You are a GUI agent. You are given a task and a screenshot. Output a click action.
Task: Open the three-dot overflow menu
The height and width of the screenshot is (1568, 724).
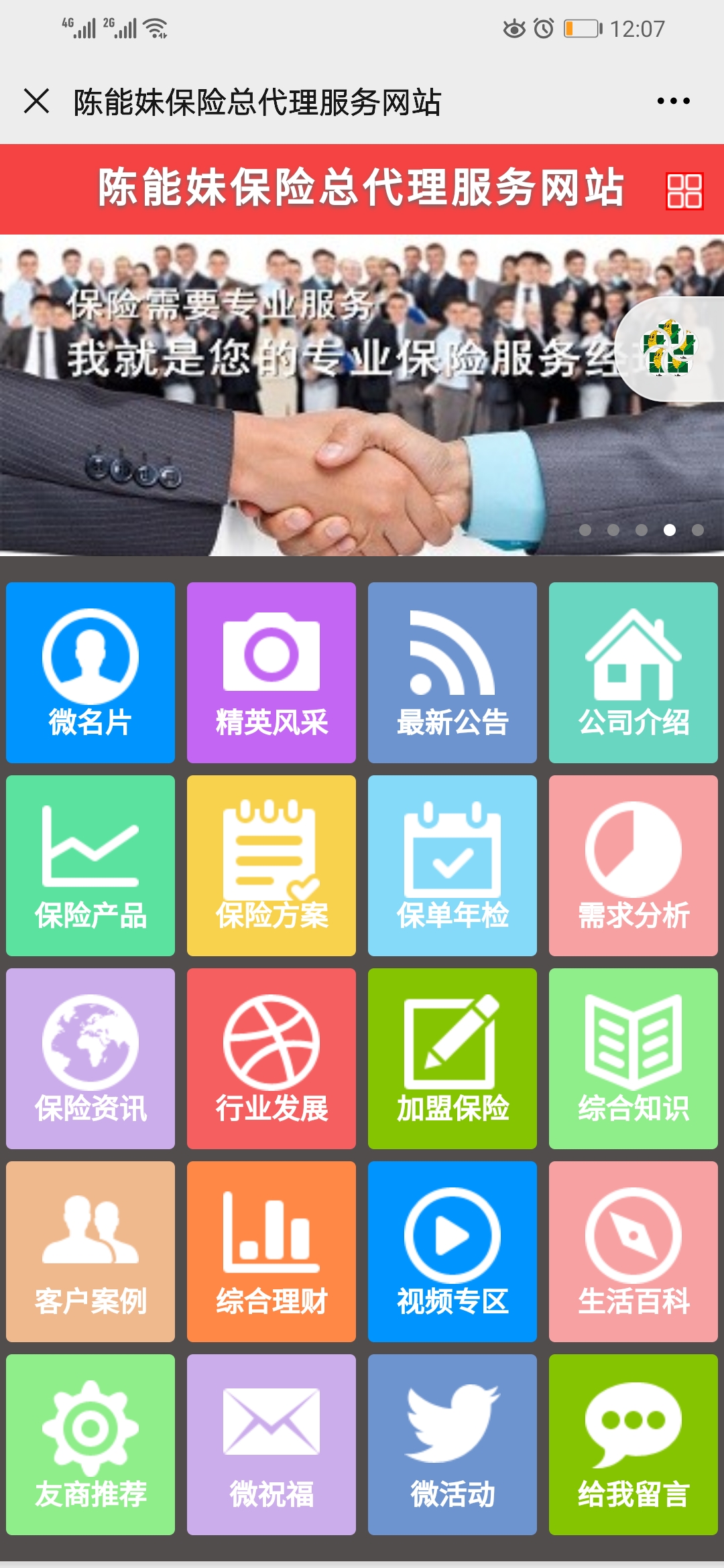673,101
